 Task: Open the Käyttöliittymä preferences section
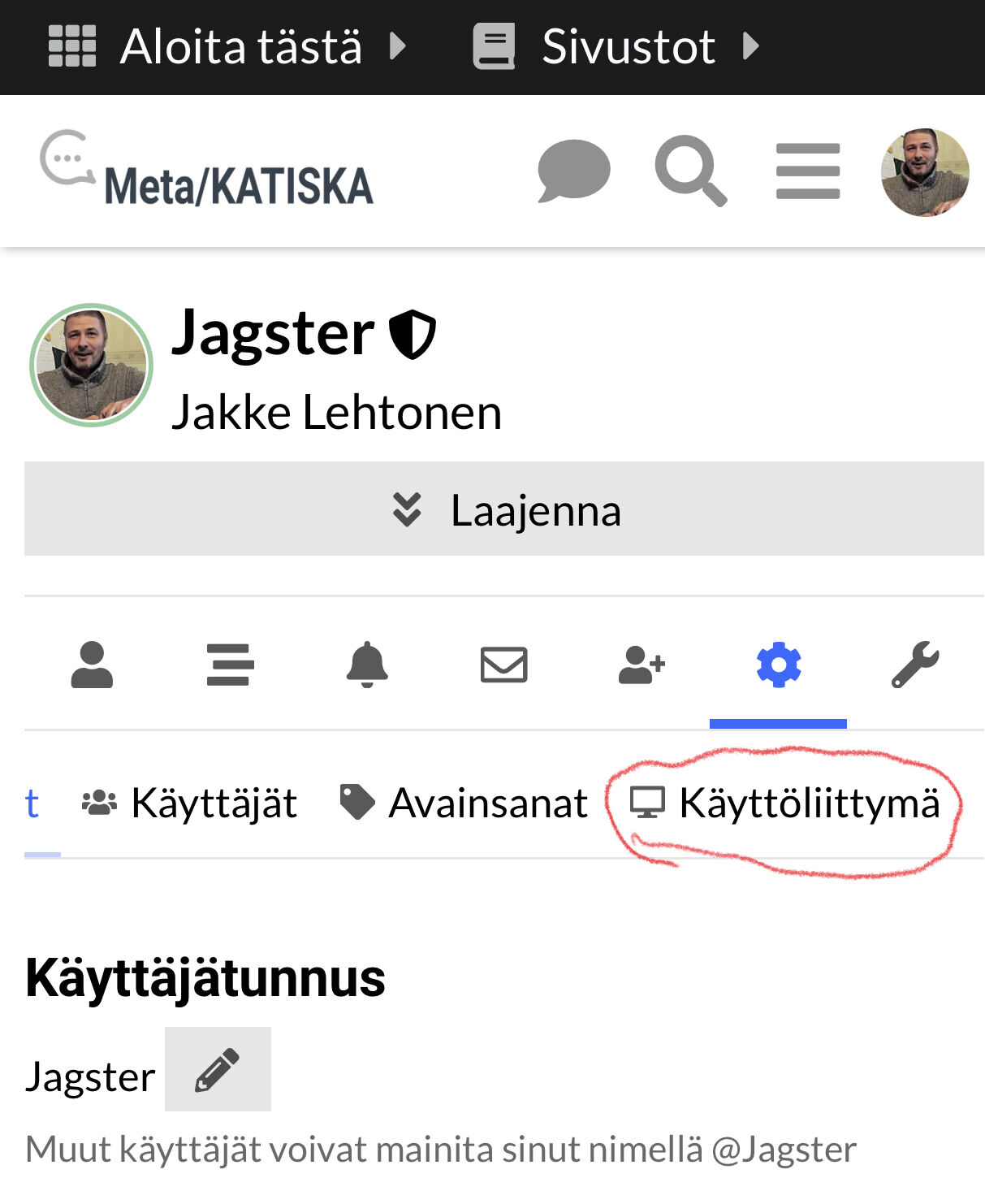point(785,803)
